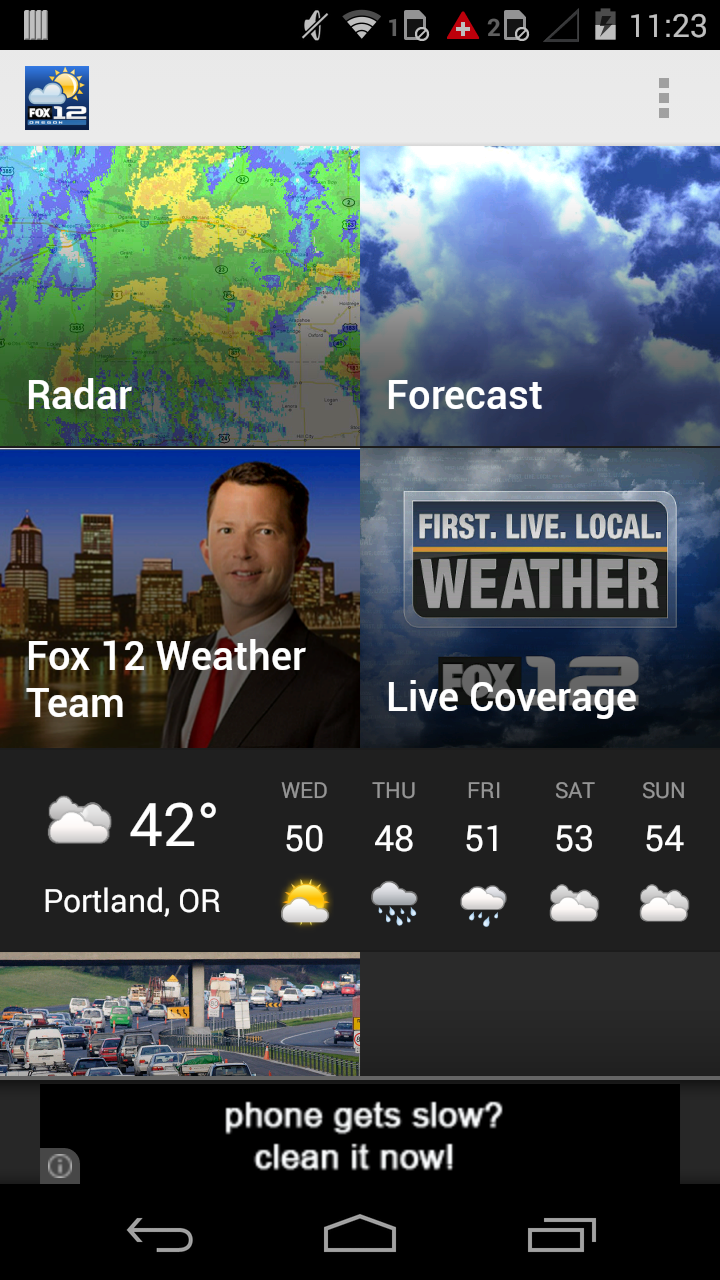This screenshot has height=1280, width=720.
Task: Tap Sunday's 54 degree forecast
Action: point(663,839)
